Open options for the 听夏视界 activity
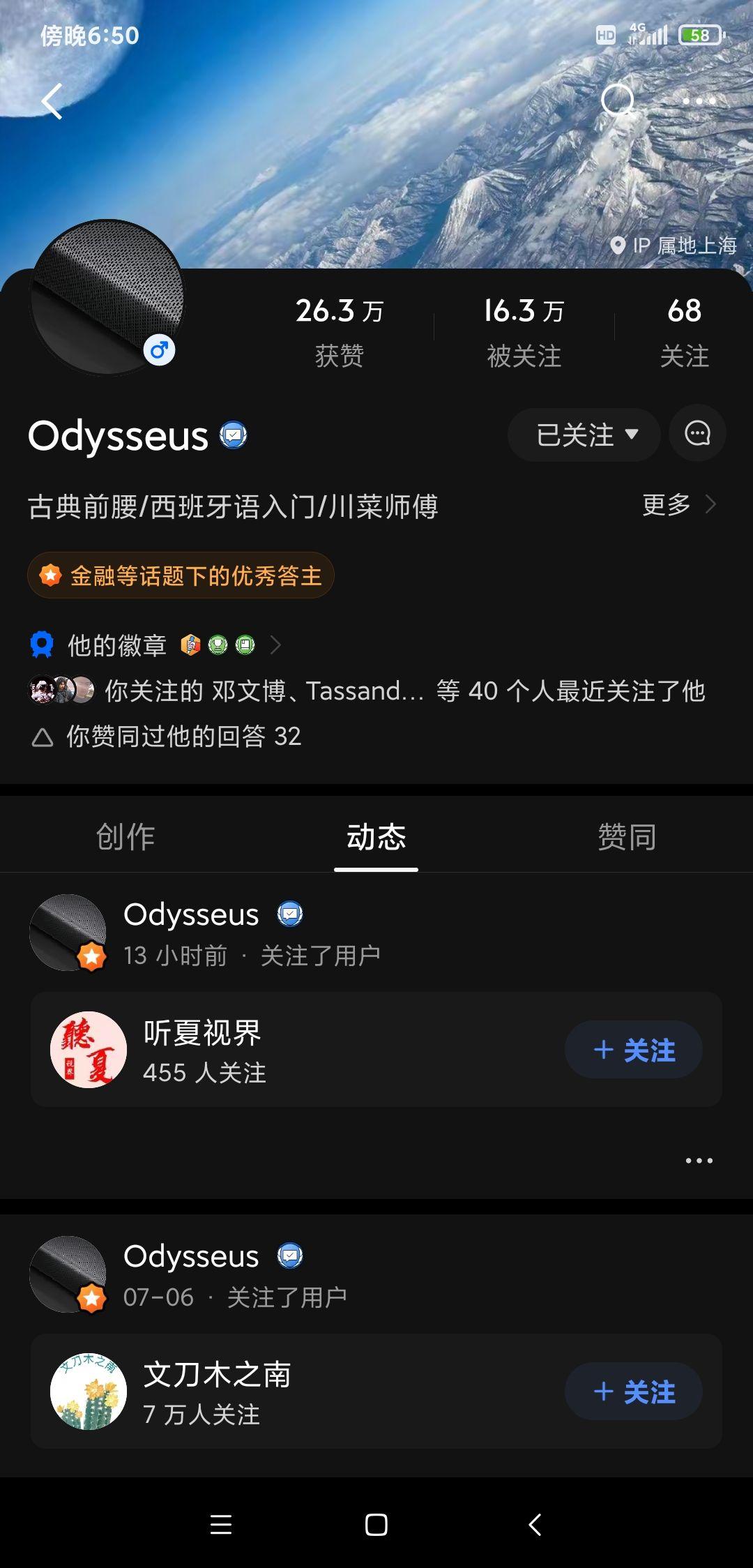753x1568 pixels. coord(699,1161)
